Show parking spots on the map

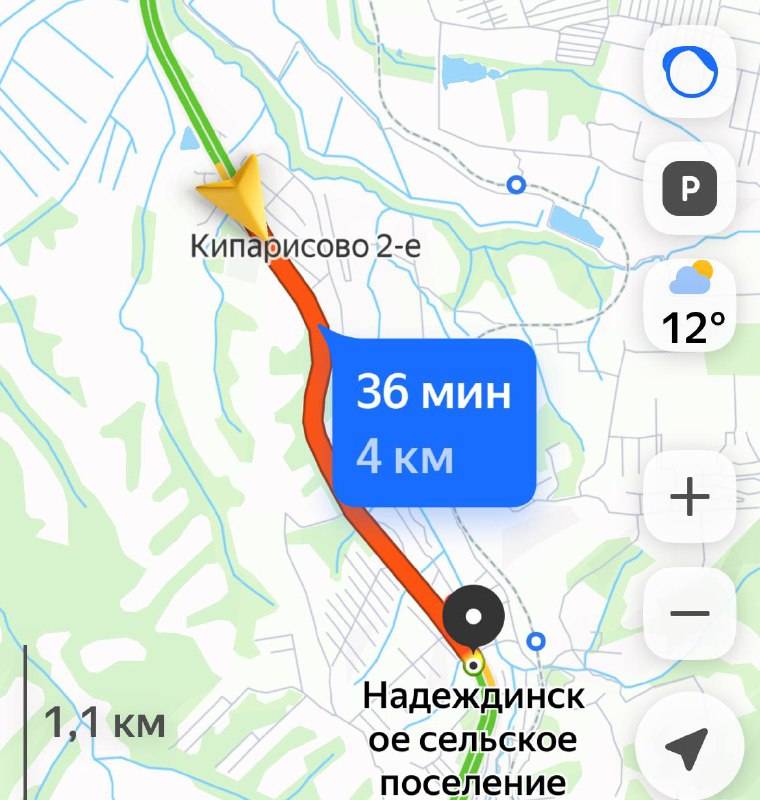click(690, 188)
